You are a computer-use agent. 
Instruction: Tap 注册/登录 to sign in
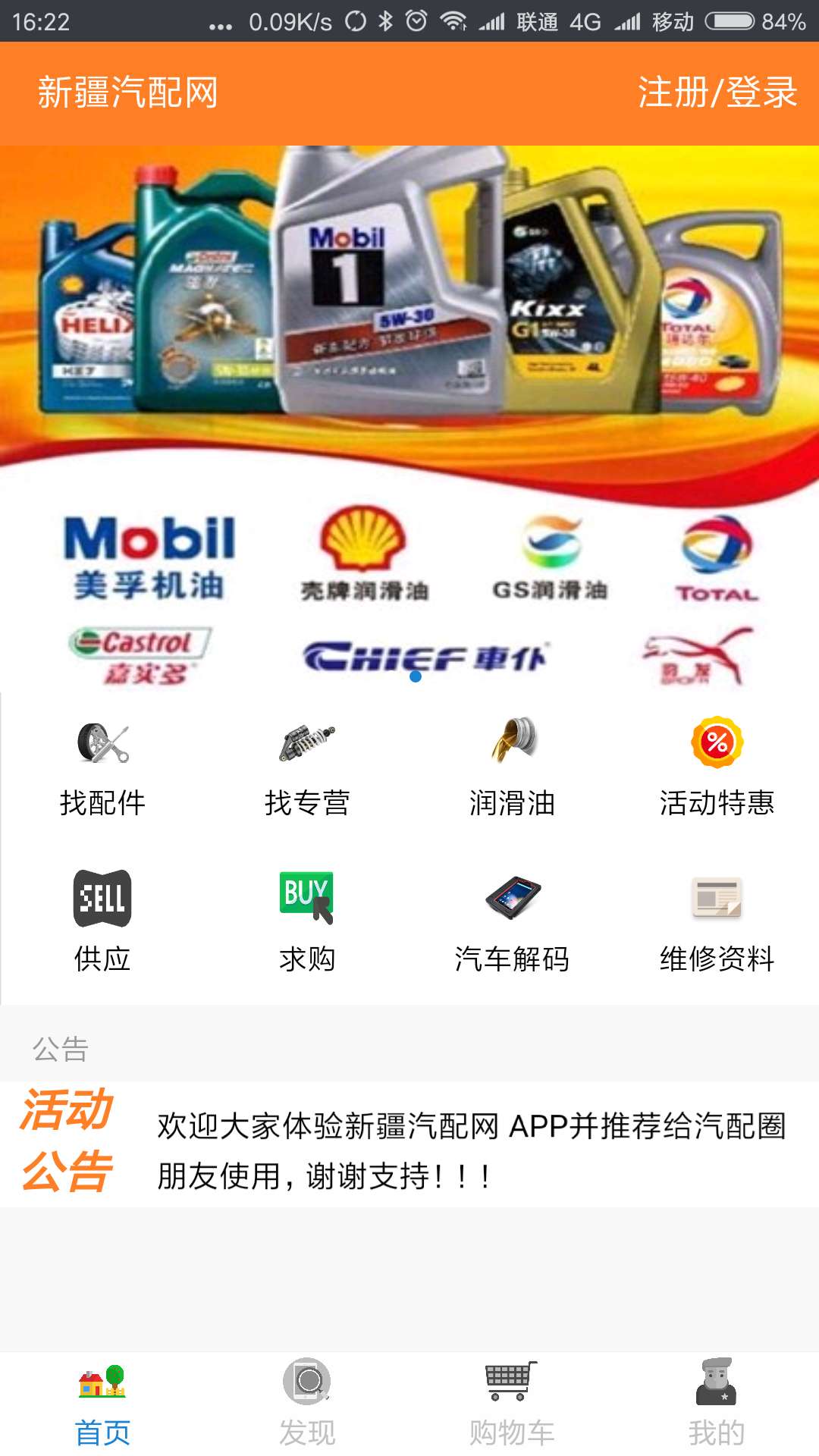(x=719, y=93)
